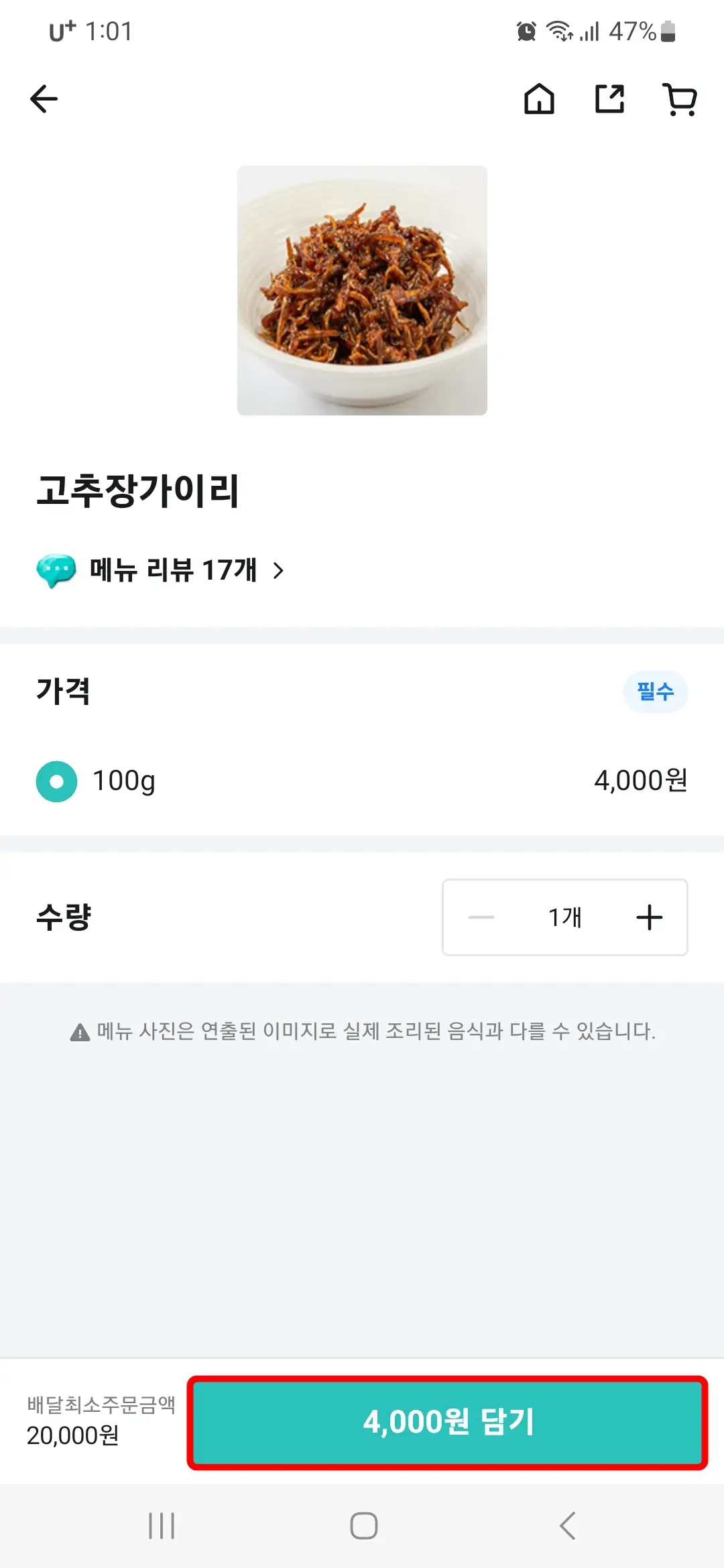Viewport: 724px width, 1568px height.
Task: Increase quantity with the plus control
Action: click(x=648, y=917)
